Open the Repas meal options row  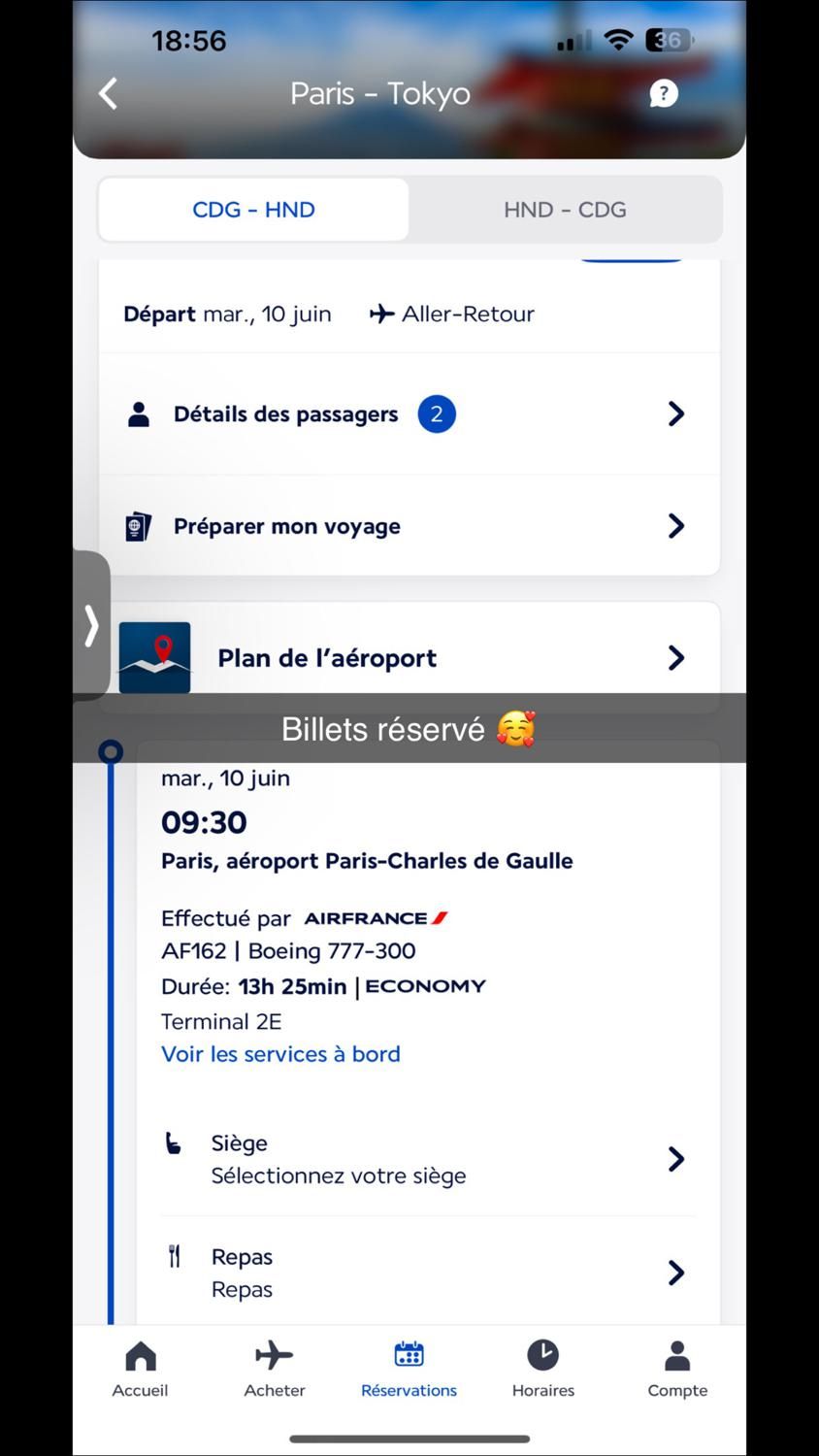427,1273
